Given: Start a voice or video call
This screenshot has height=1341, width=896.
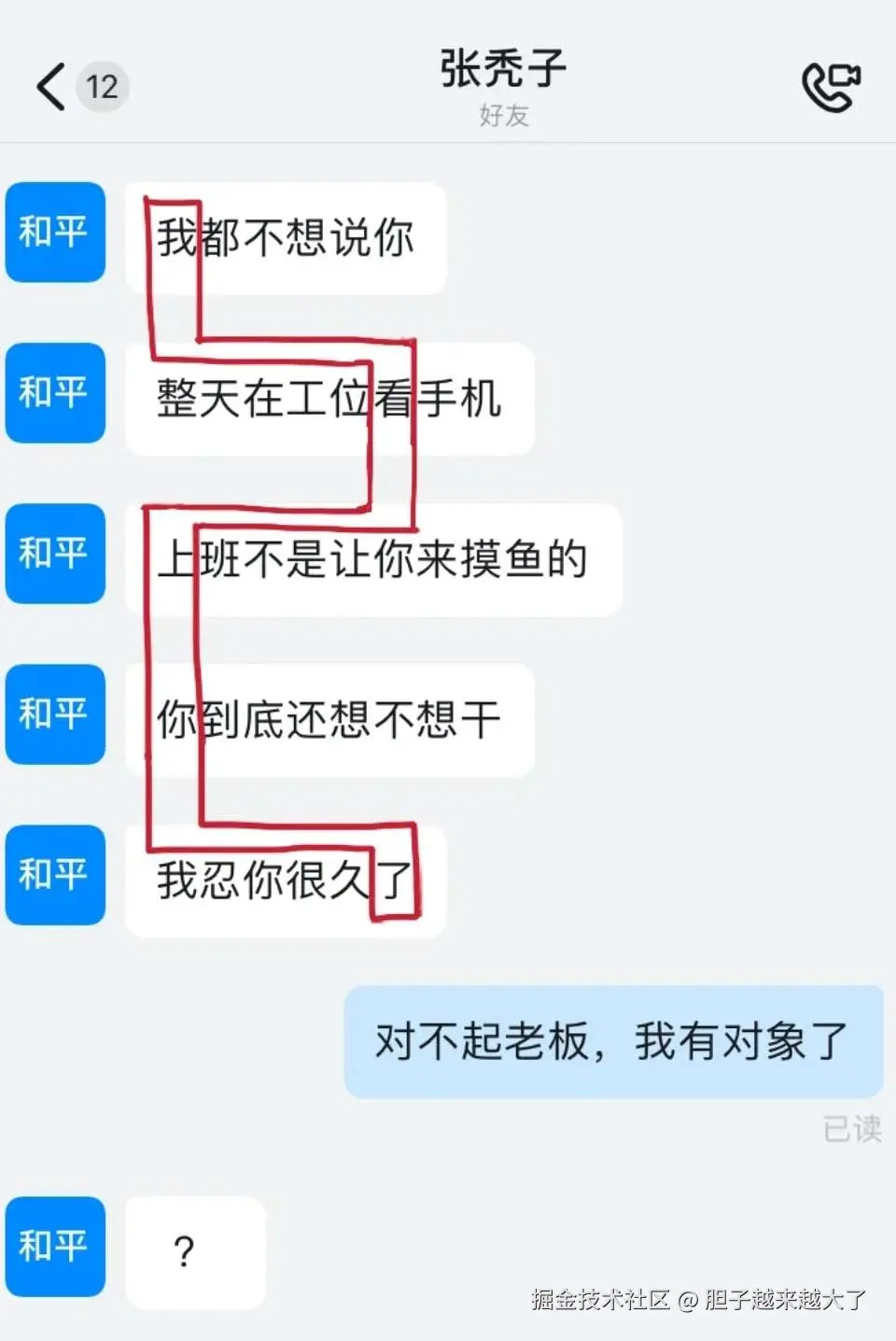Looking at the screenshot, I should tap(830, 87).
